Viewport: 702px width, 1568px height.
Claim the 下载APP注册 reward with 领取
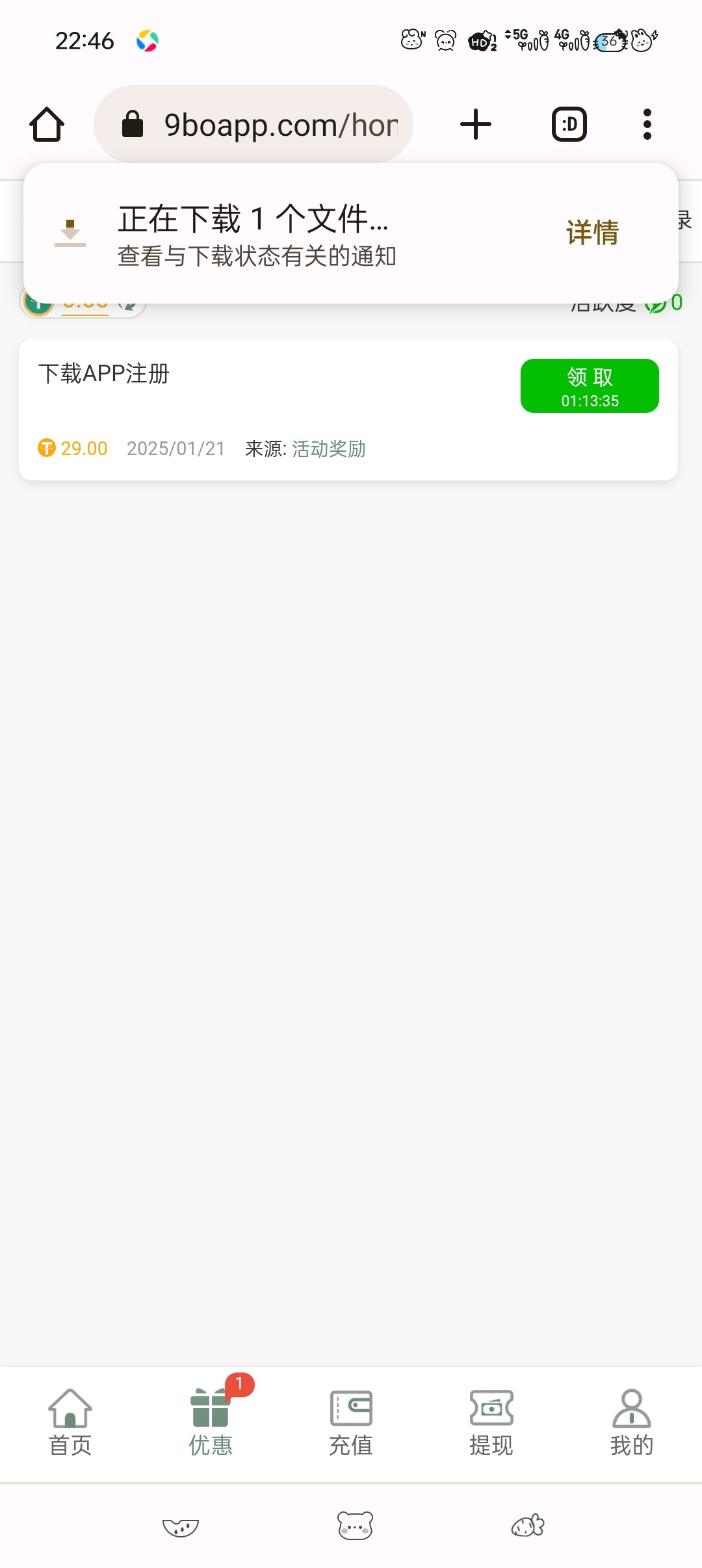click(x=590, y=386)
